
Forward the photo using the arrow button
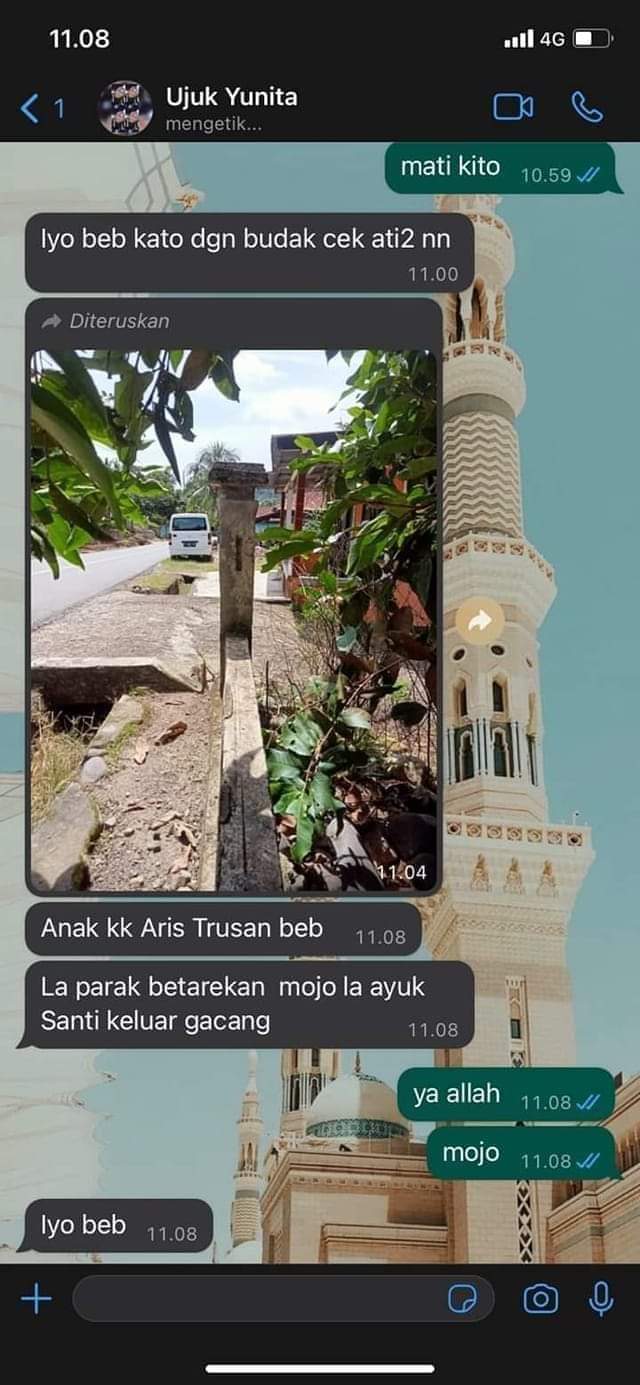point(480,622)
